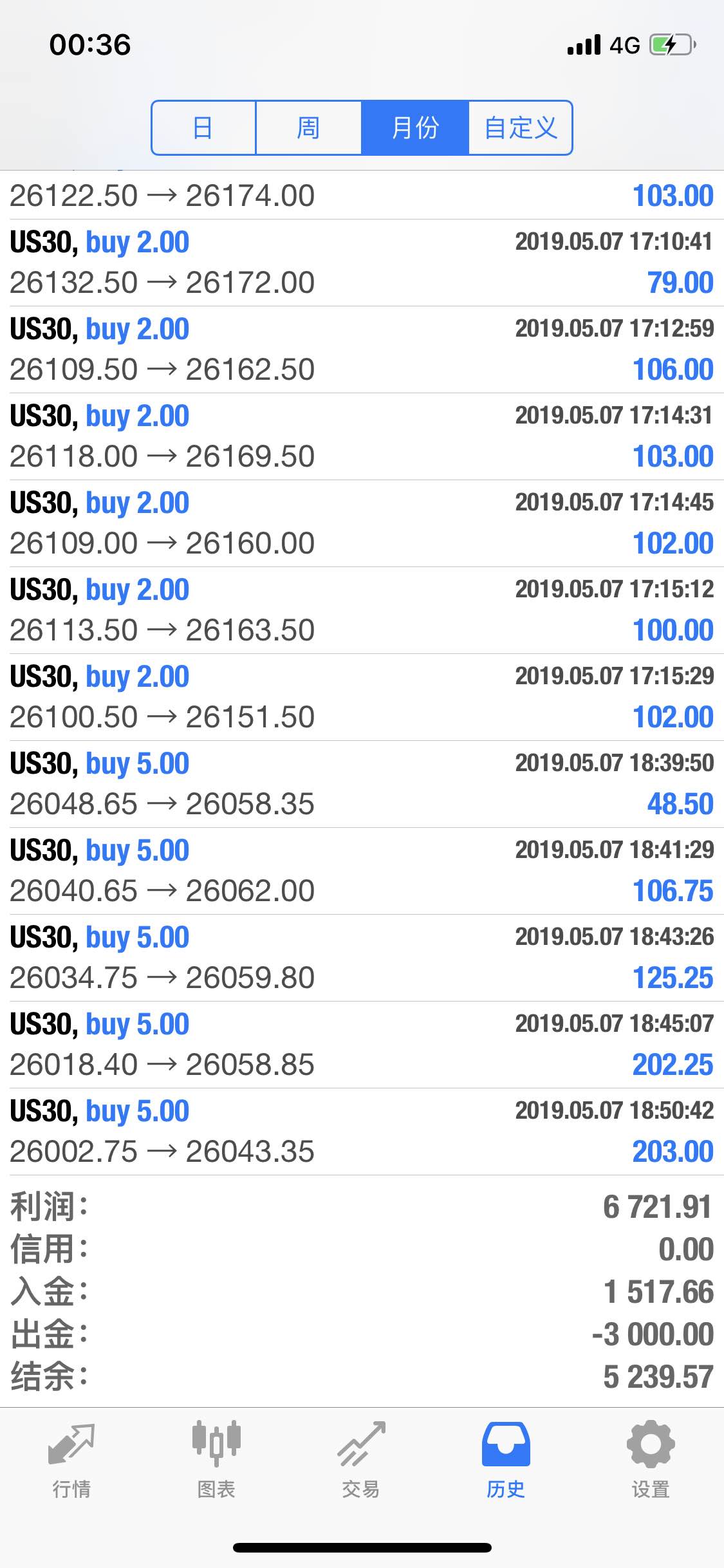
Task: Select the 周 (week) period
Action: [x=308, y=127]
